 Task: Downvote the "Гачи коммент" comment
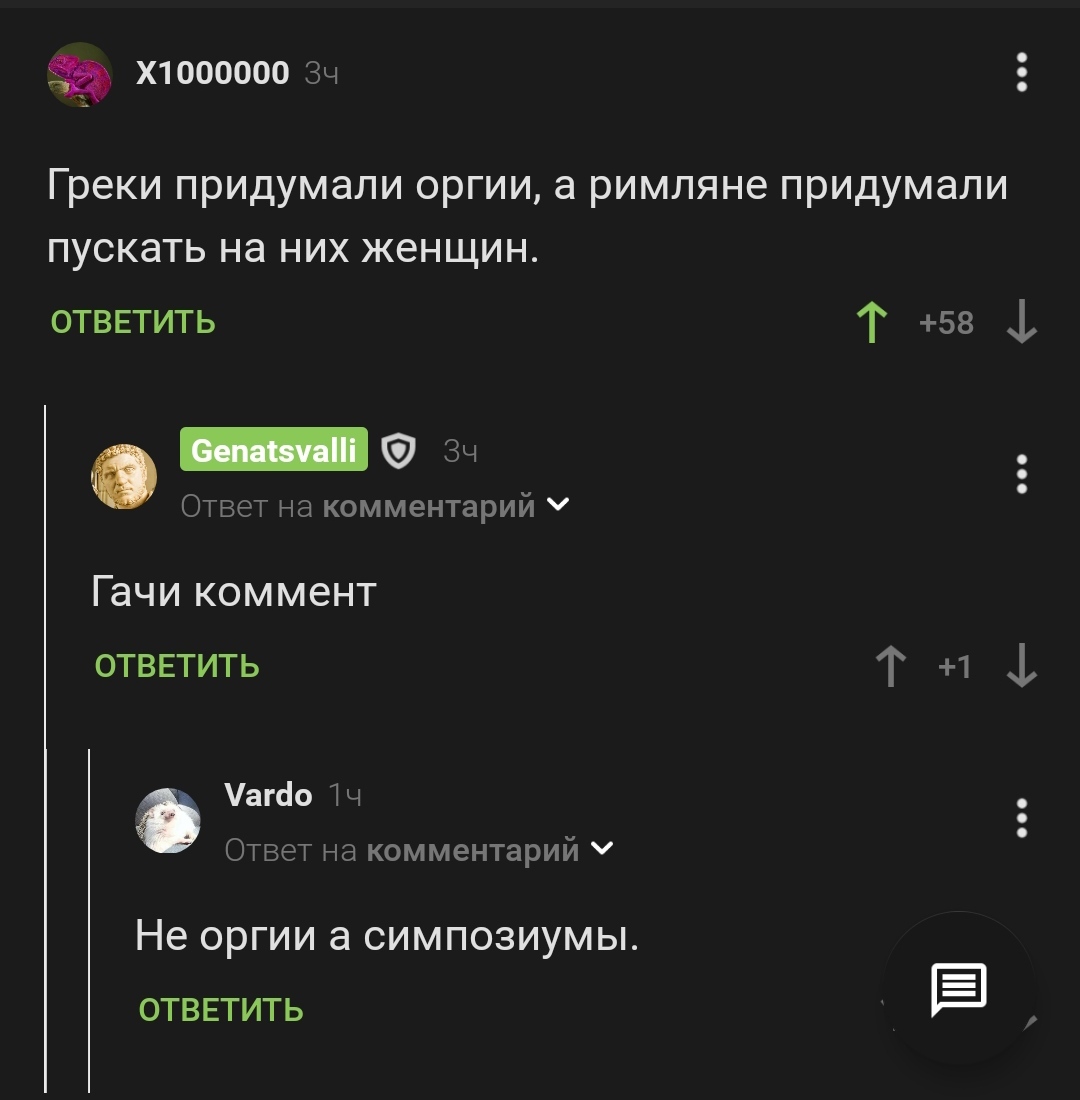[1021, 667]
